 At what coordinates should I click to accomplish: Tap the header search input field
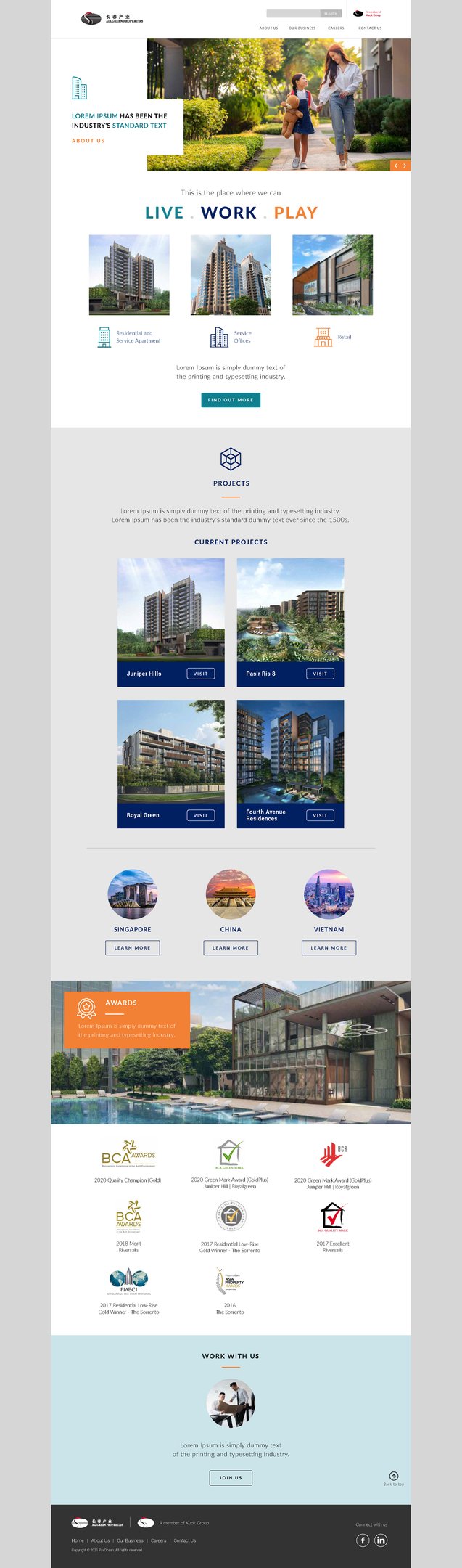(293, 13)
